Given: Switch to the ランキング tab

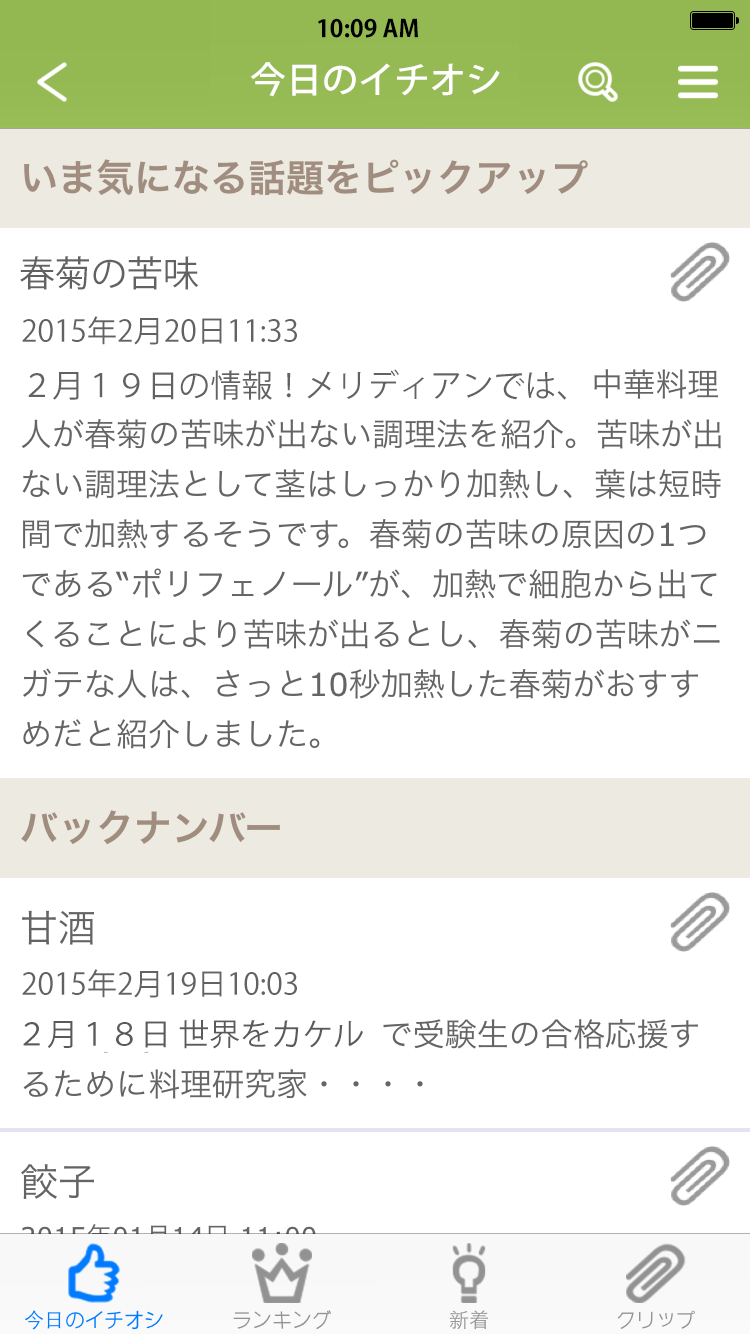Looking at the screenshot, I should pos(281,1286).
